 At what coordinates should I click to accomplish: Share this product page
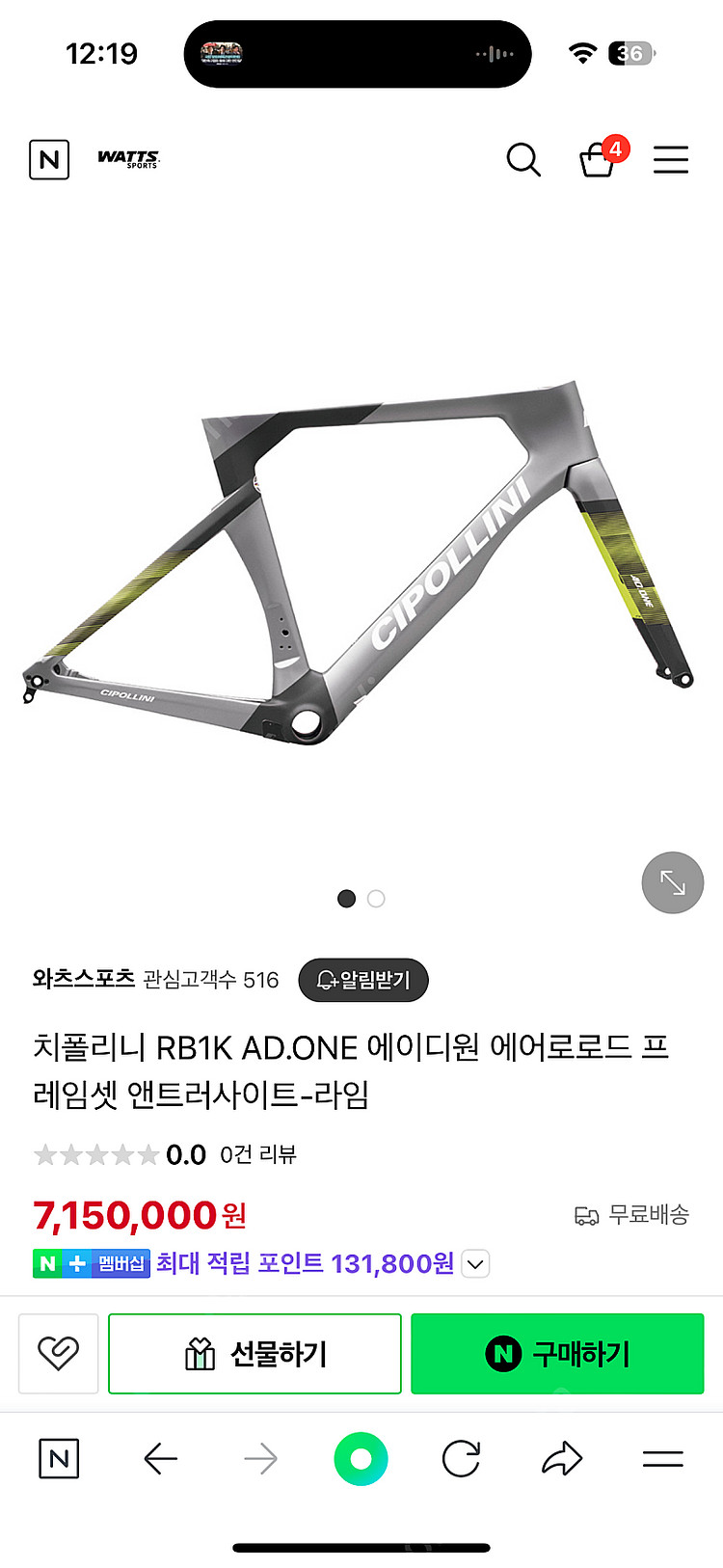(562, 1459)
